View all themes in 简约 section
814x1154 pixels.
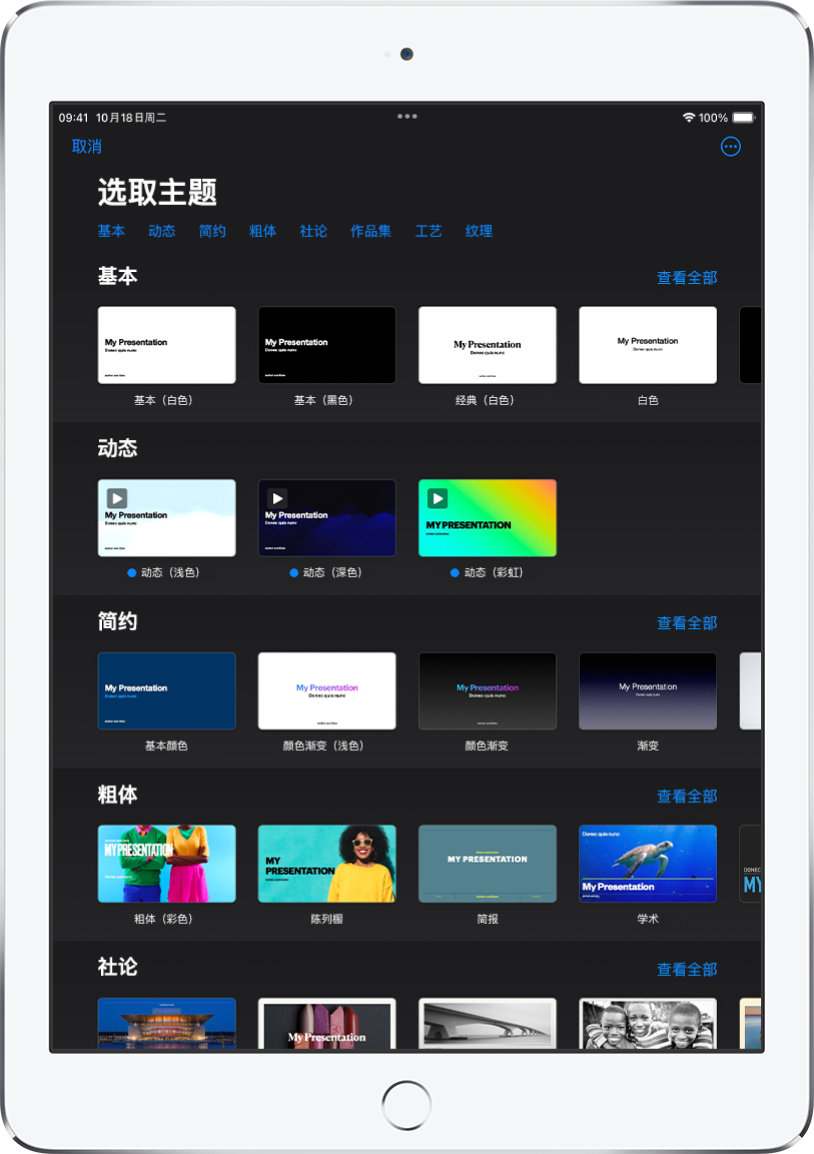tap(686, 623)
